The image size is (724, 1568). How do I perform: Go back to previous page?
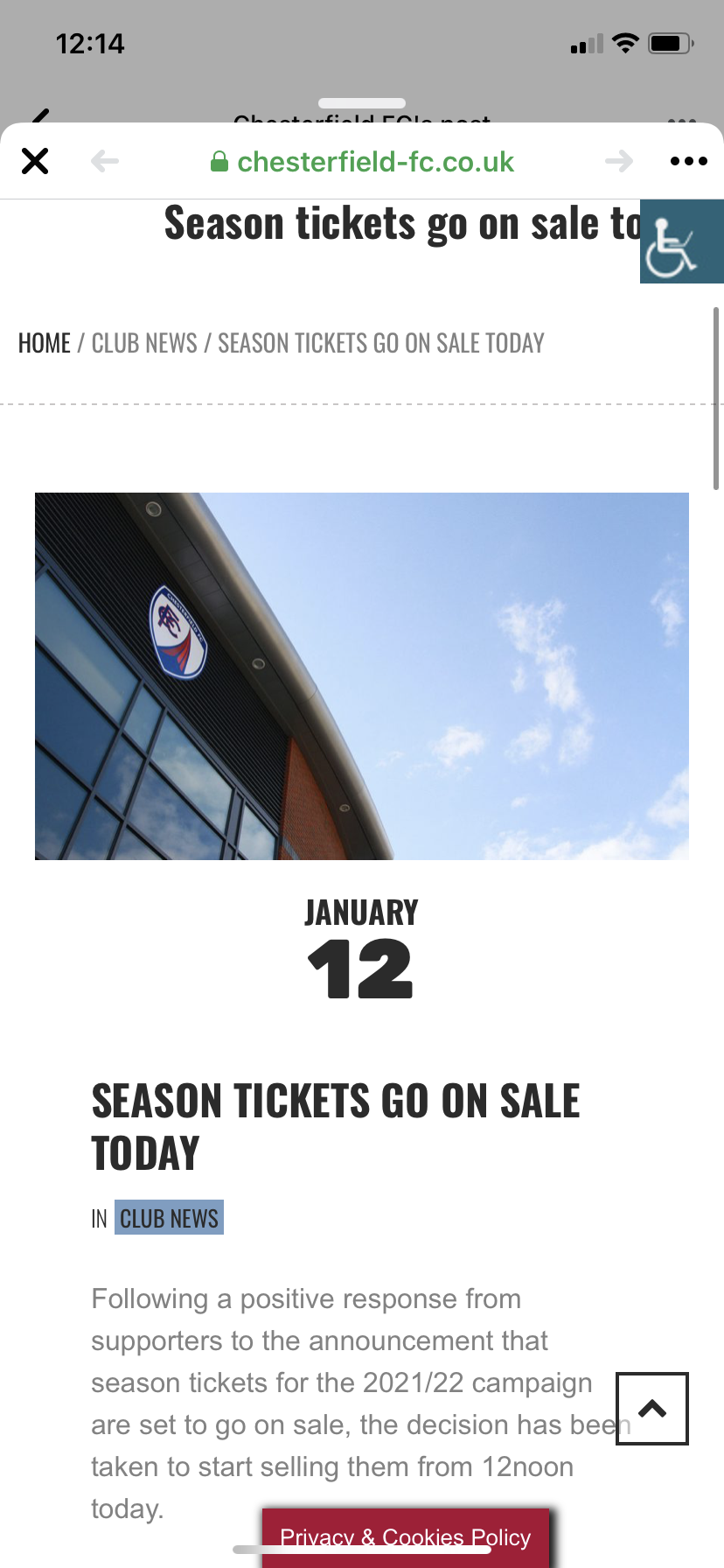pos(105,161)
